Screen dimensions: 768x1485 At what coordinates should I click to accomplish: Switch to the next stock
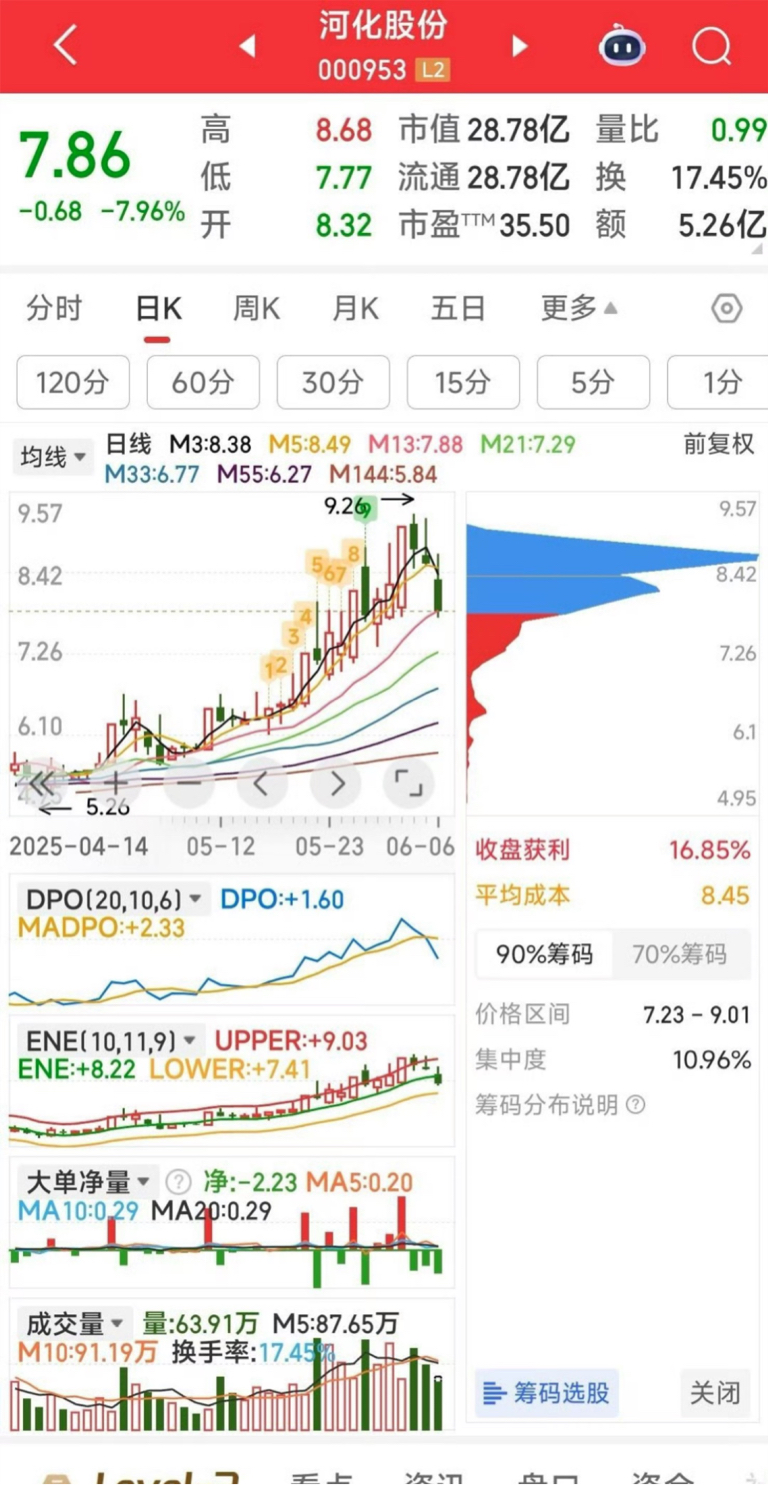coord(519,46)
